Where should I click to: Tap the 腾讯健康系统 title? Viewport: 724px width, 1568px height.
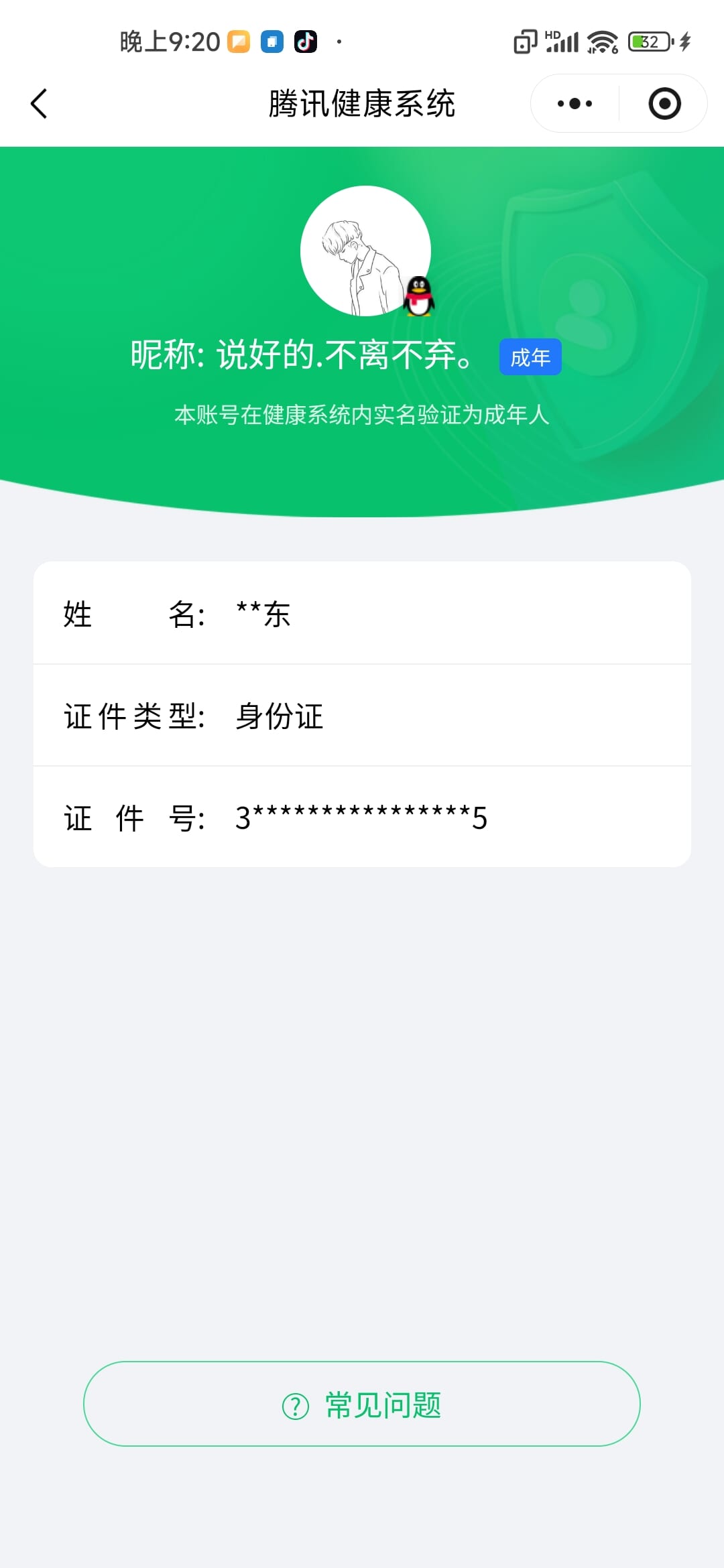pyautogui.click(x=362, y=104)
